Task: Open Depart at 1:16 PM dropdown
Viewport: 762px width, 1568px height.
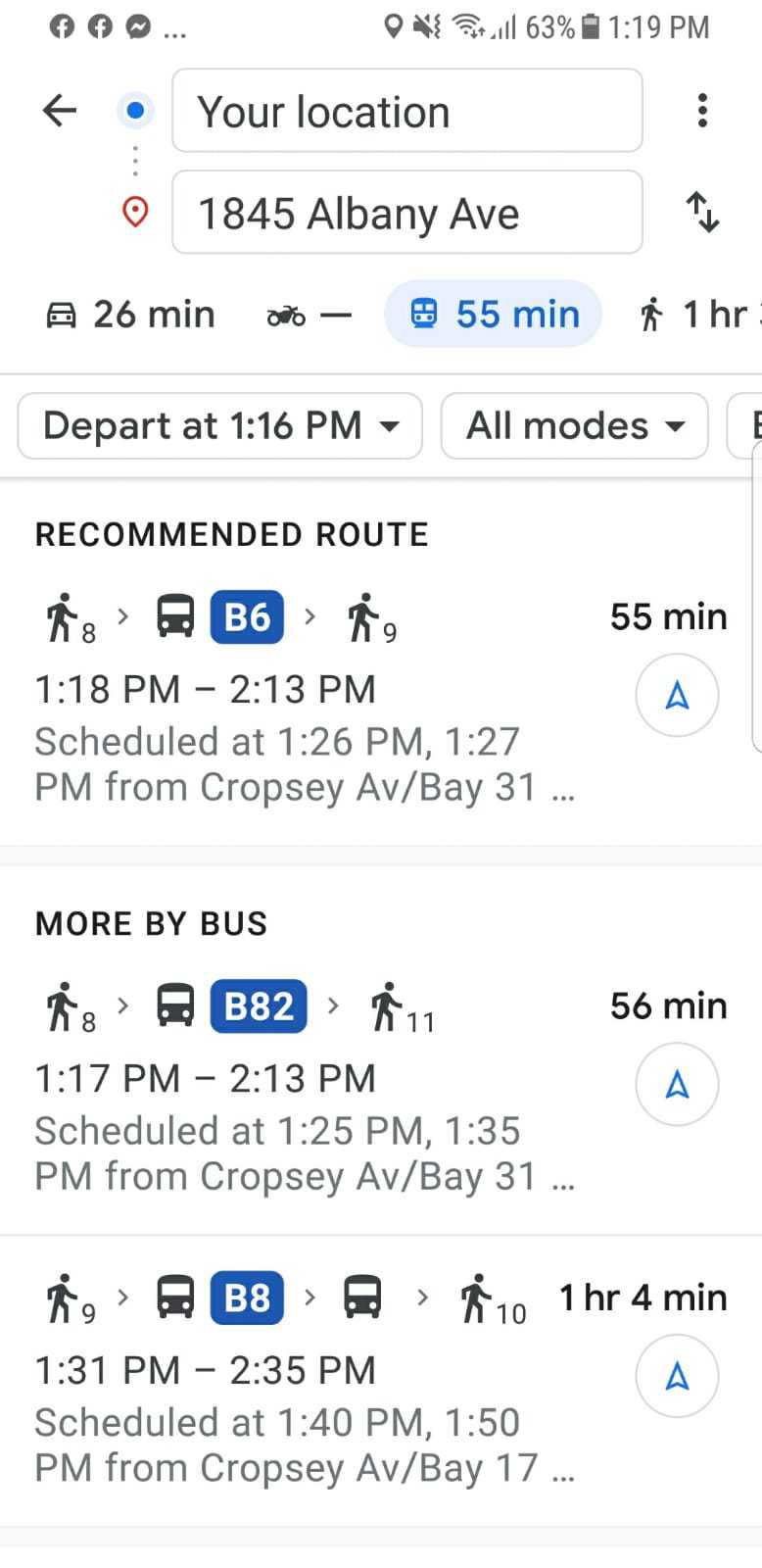Action: coord(220,426)
